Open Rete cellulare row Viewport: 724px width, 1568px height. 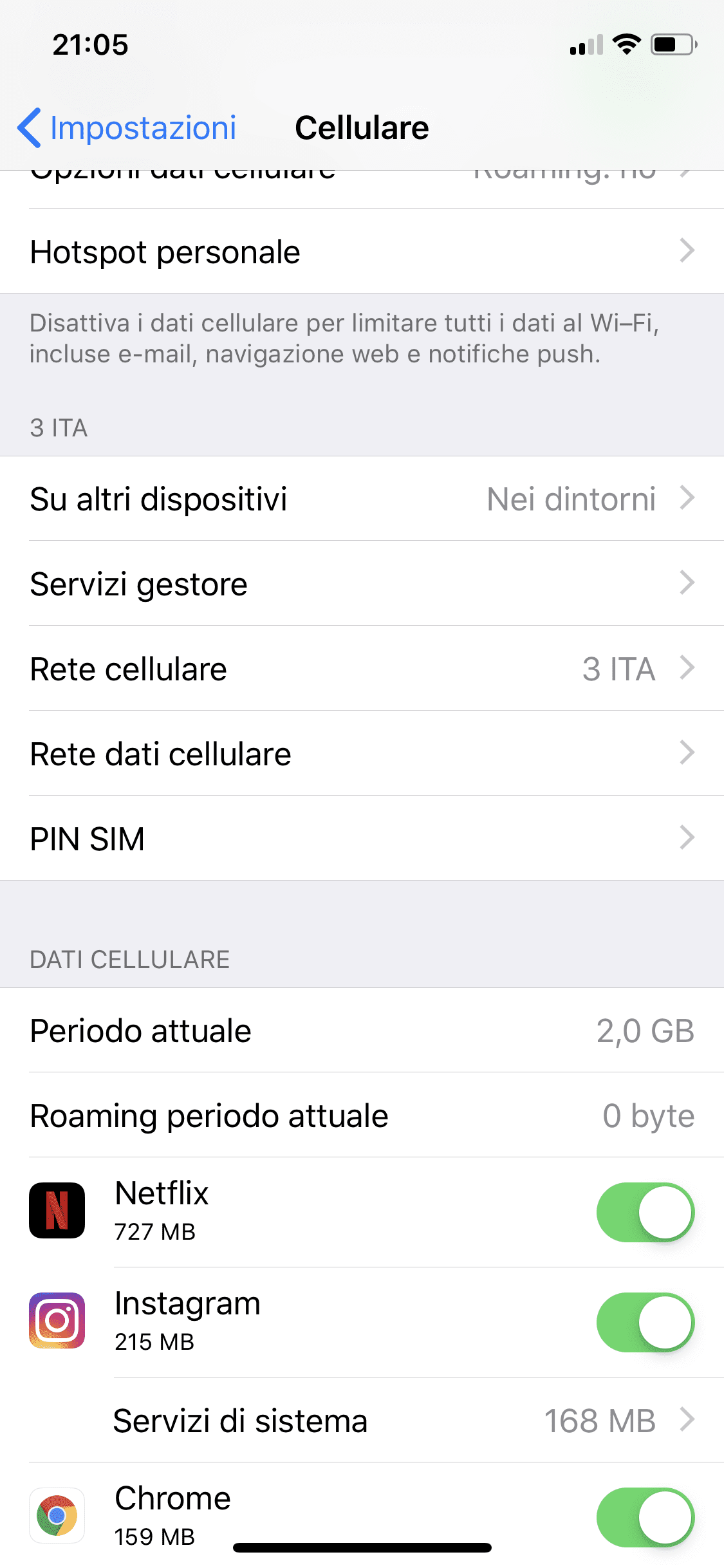click(362, 668)
